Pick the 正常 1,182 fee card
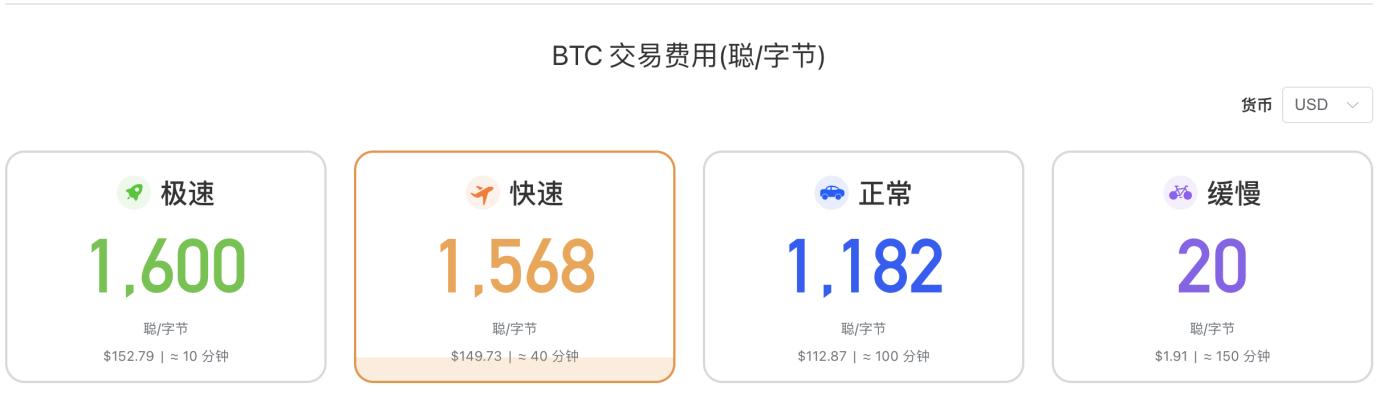The image size is (1400, 407). click(x=863, y=266)
